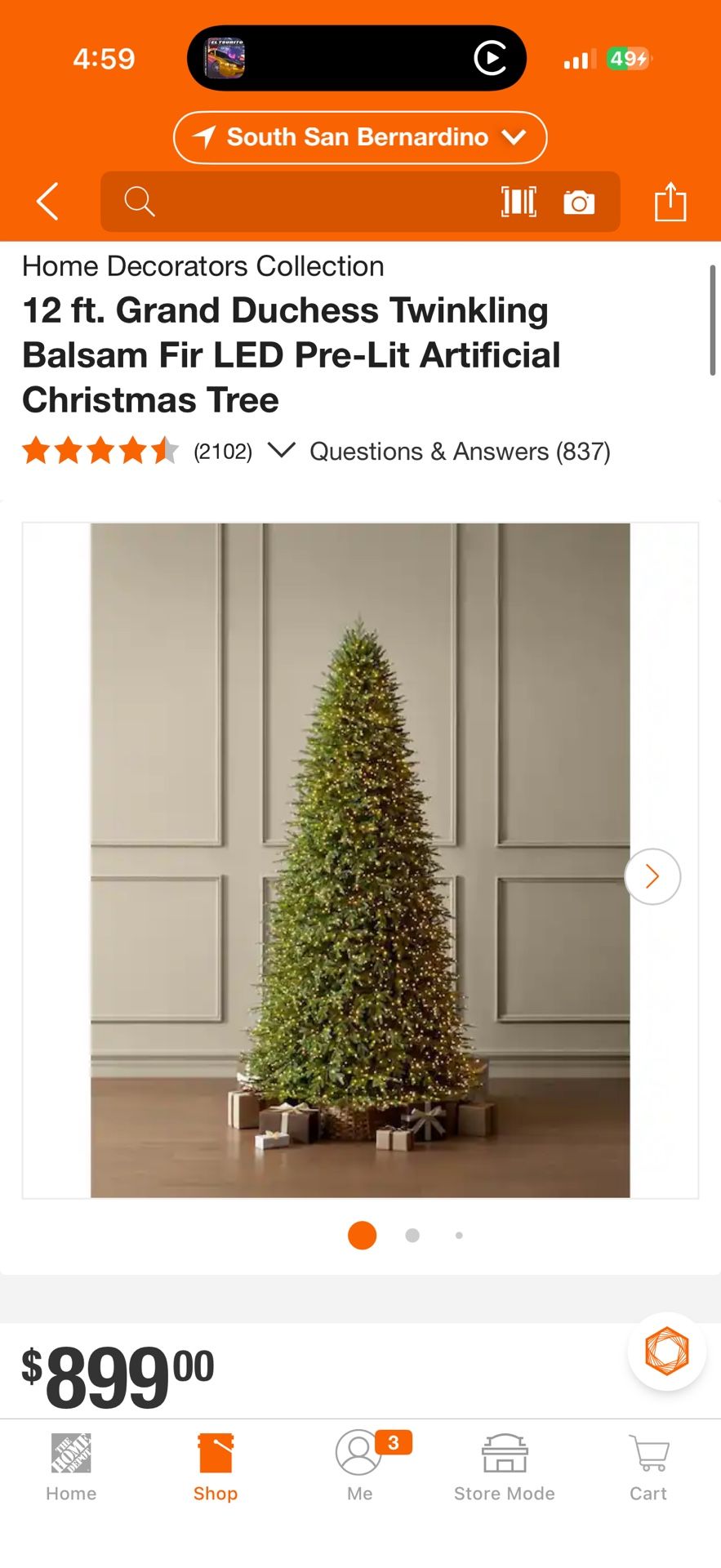The width and height of the screenshot is (721, 1568).
Task: Open Questions & Answers (837)
Action: 460,451
